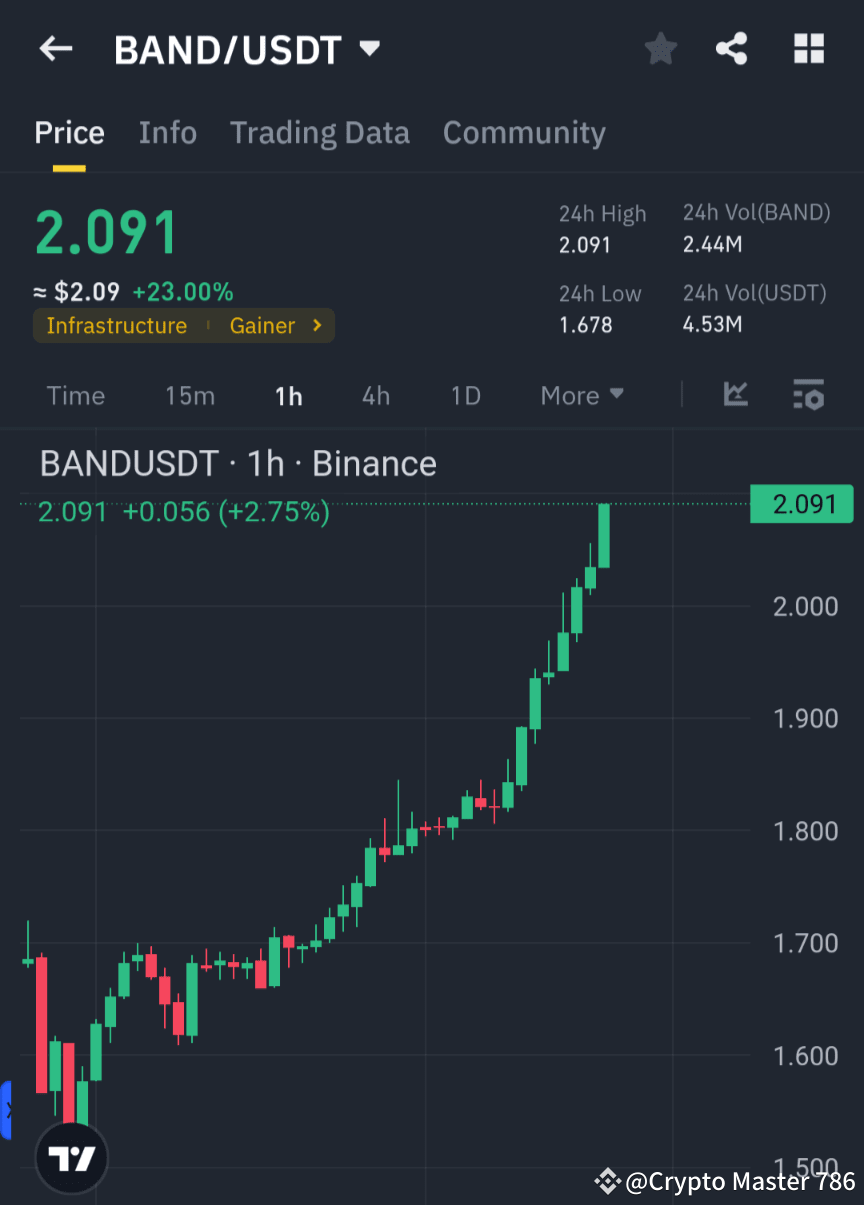The height and width of the screenshot is (1205, 864).
Task: Click the grid apps icon top right
Action: [808, 48]
